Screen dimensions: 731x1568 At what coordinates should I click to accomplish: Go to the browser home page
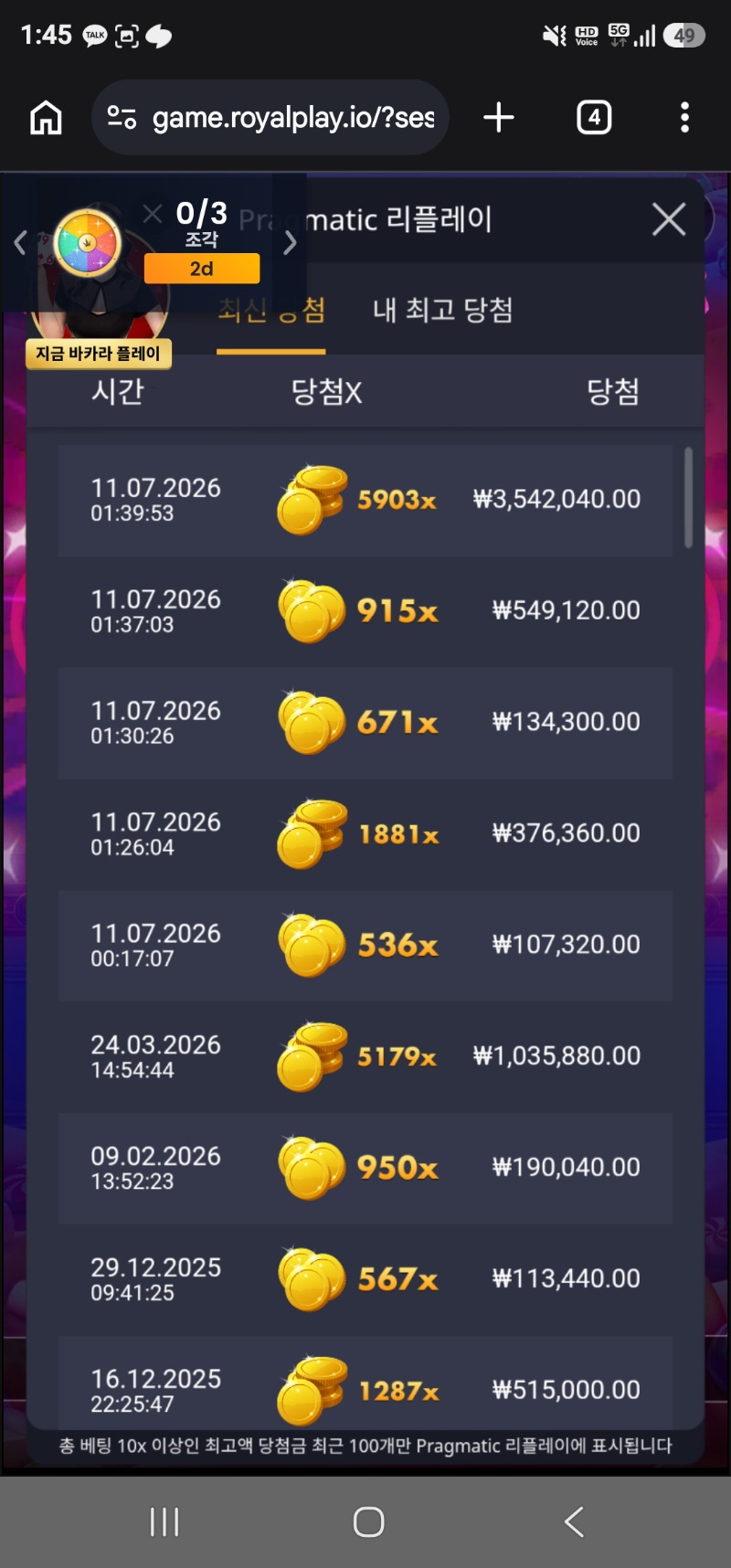click(x=46, y=118)
